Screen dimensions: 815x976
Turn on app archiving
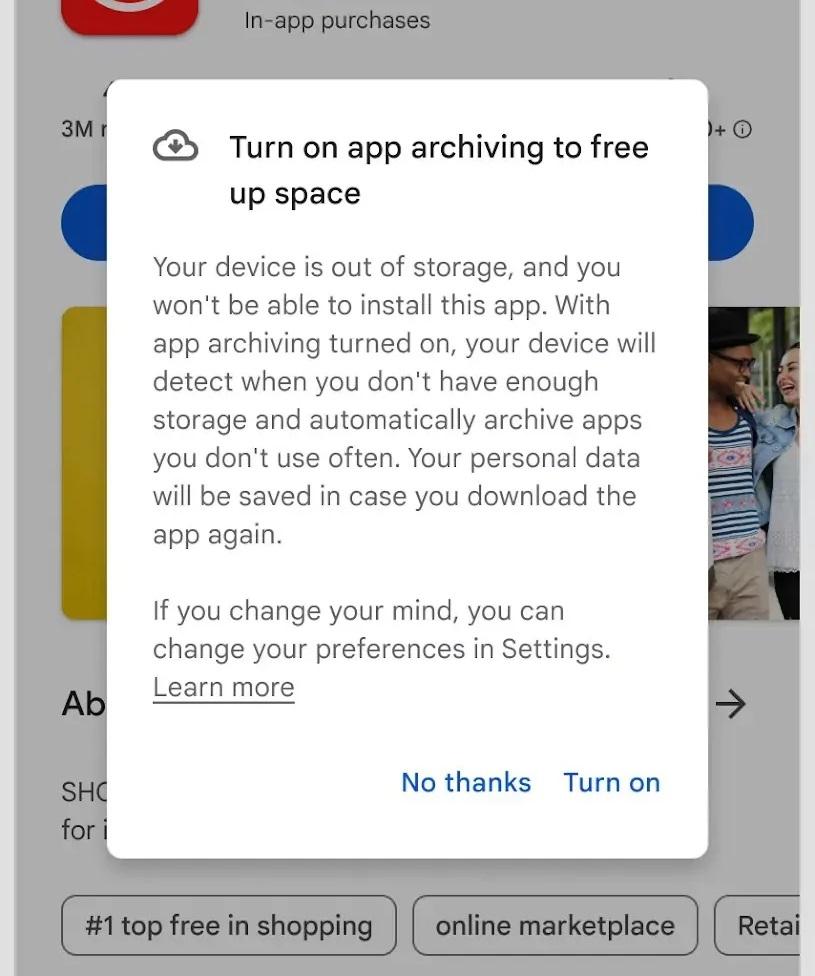pyautogui.click(x=611, y=782)
